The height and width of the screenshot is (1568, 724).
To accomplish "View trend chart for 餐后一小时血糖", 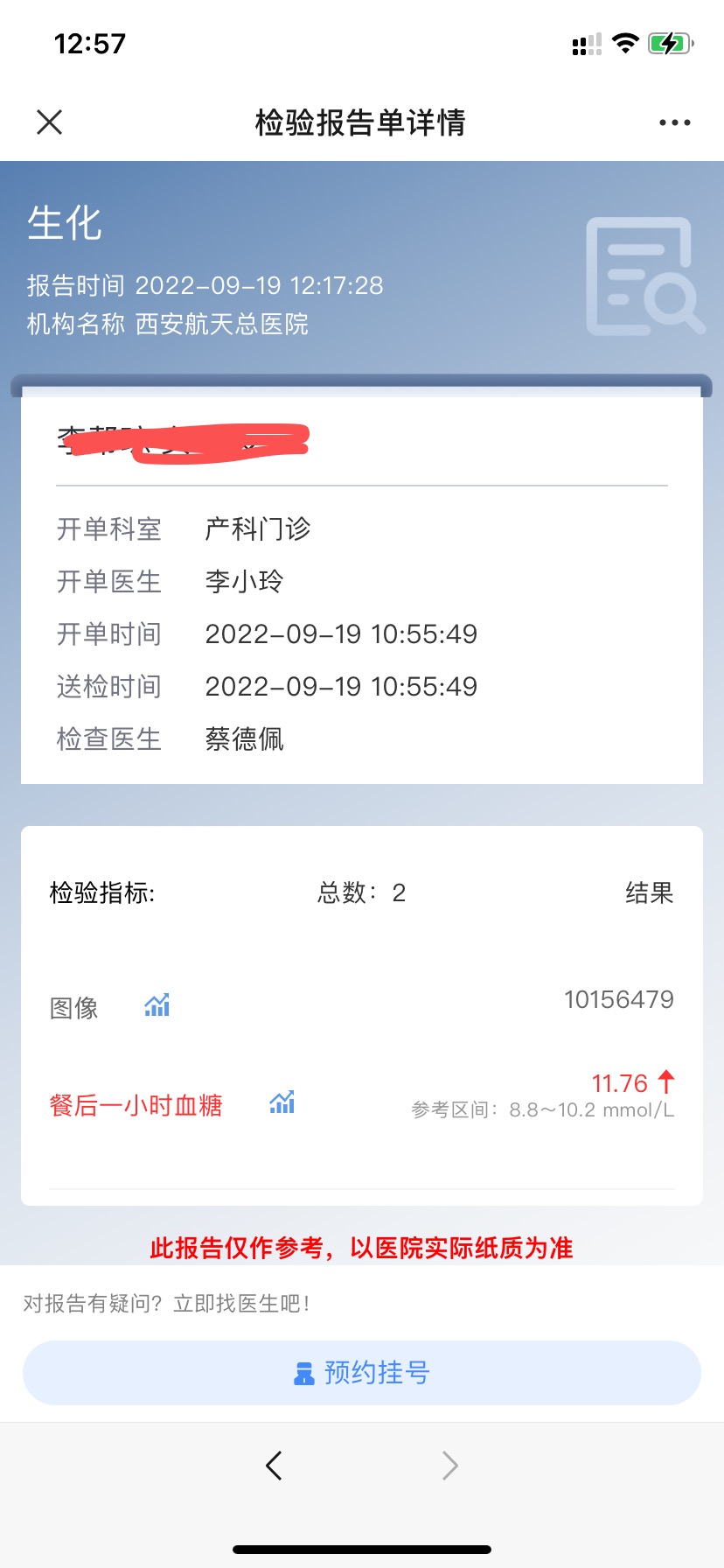I will [282, 1102].
